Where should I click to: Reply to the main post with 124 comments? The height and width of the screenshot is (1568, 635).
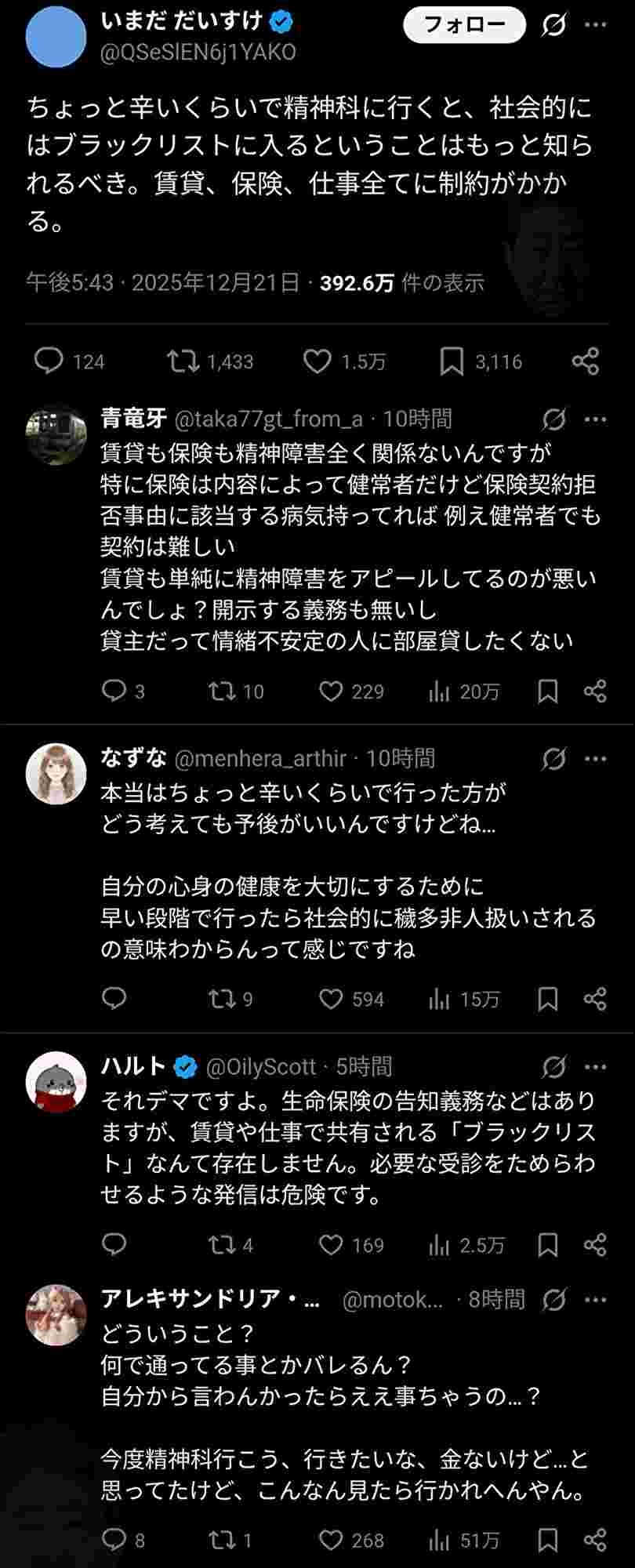[49, 361]
